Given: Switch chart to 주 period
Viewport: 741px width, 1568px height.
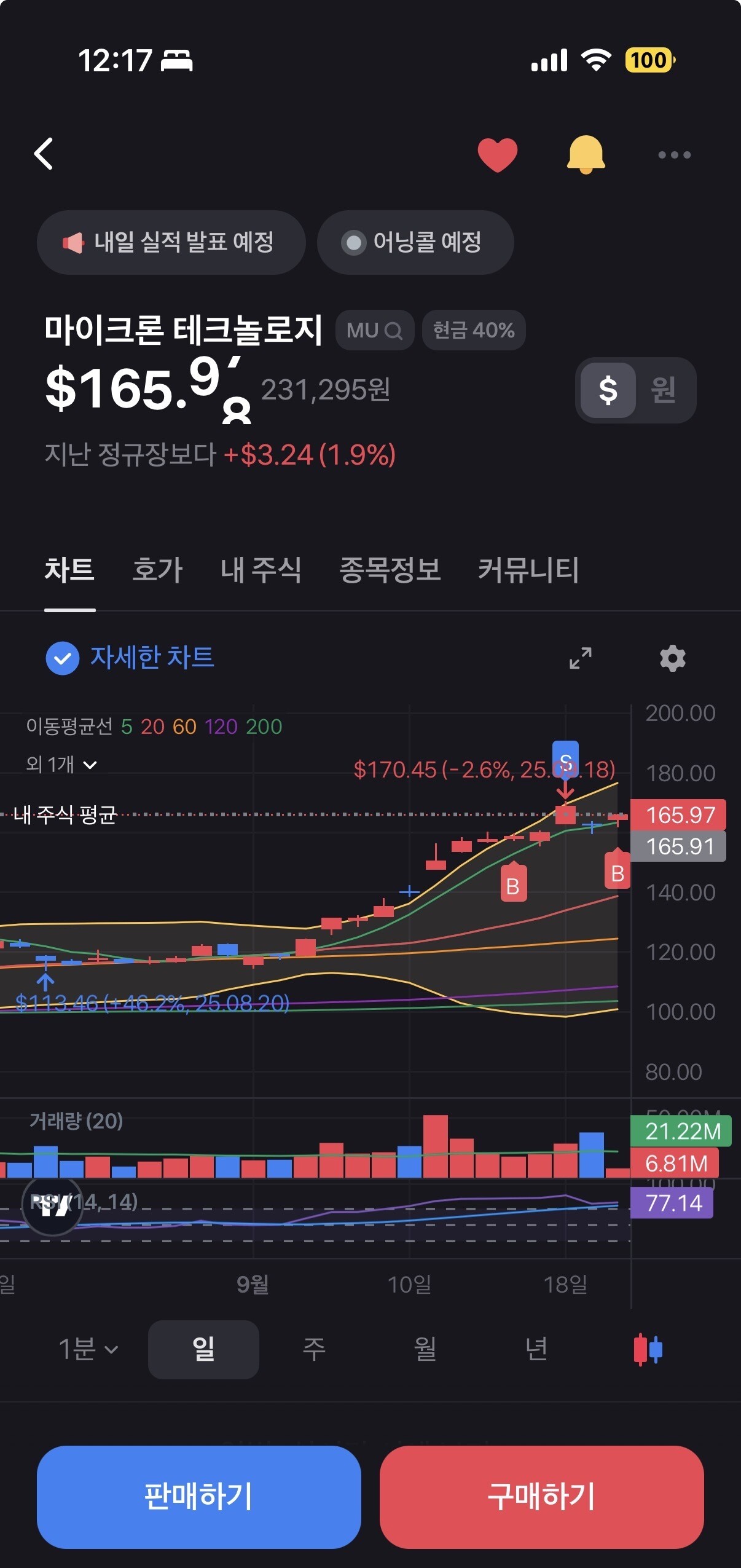Looking at the screenshot, I should (314, 1350).
